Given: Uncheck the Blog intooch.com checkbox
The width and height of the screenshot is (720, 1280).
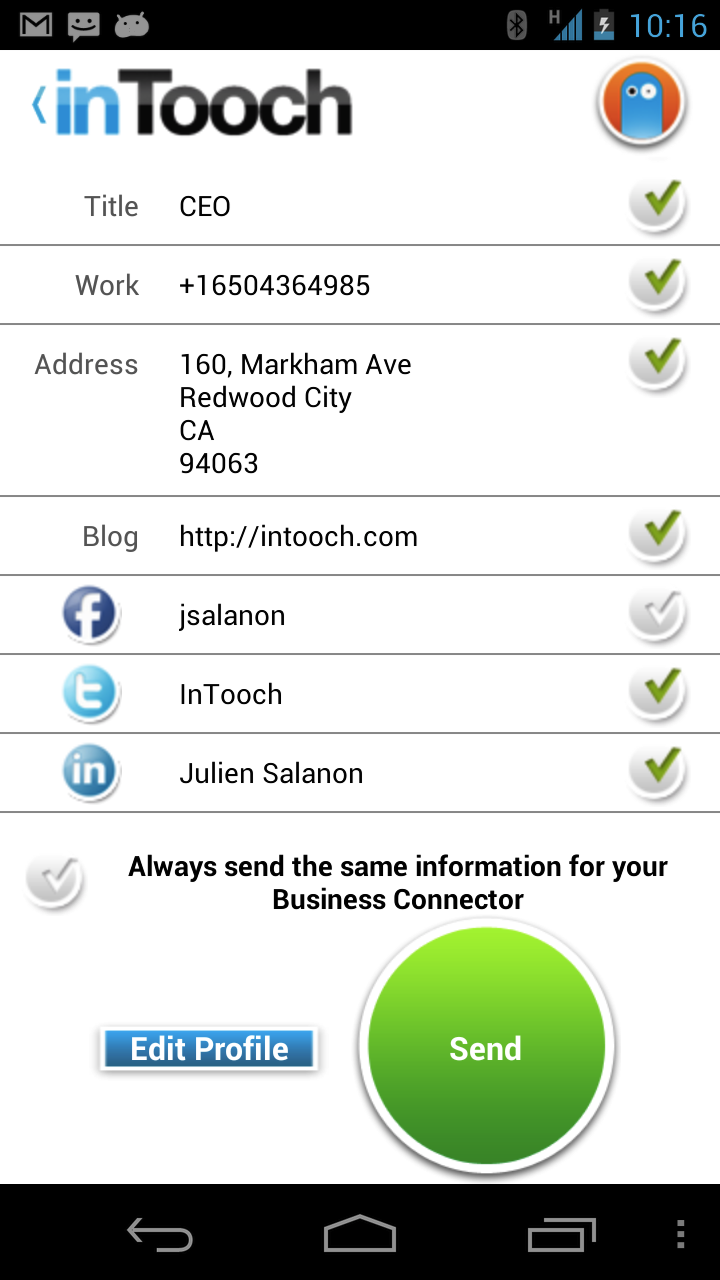Looking at the screenshot, I should tap(657, 535).
